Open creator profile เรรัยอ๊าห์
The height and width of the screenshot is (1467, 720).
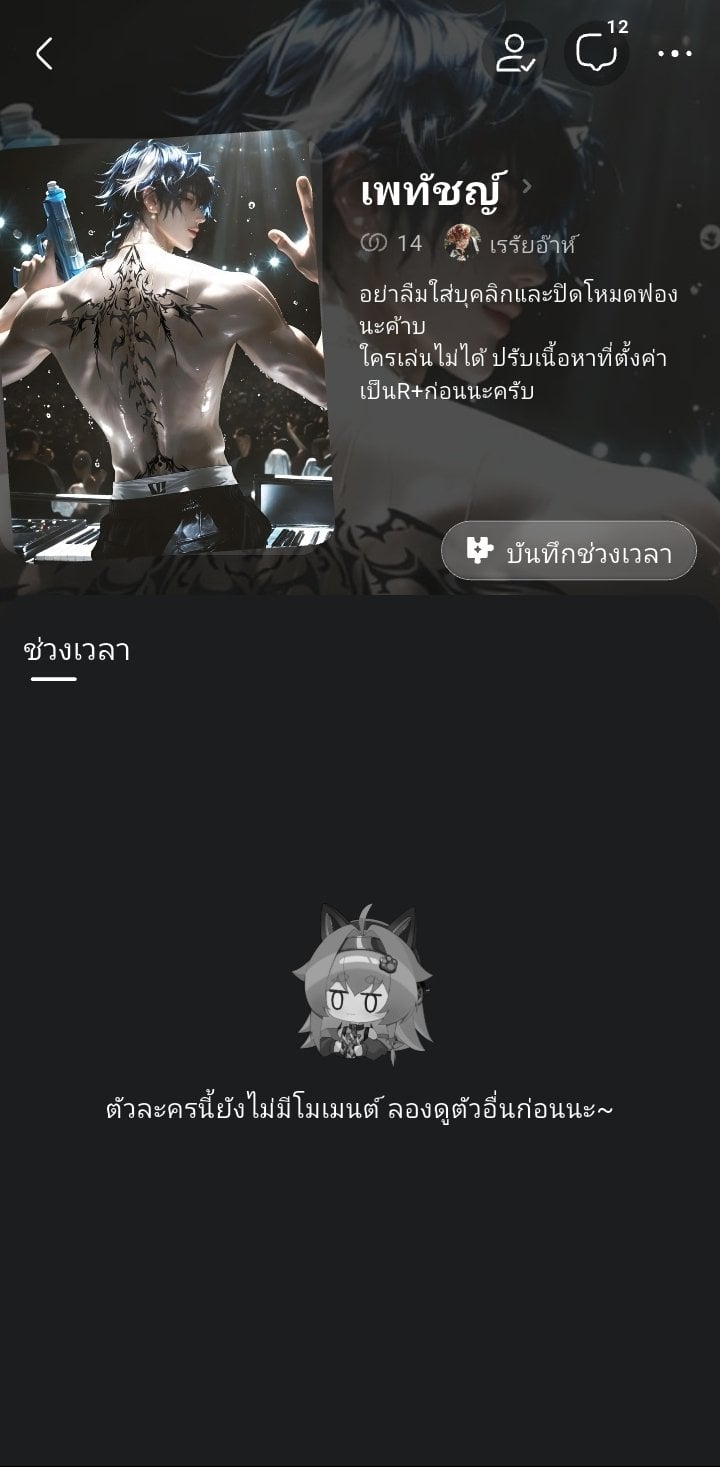(x=511, y=243)
